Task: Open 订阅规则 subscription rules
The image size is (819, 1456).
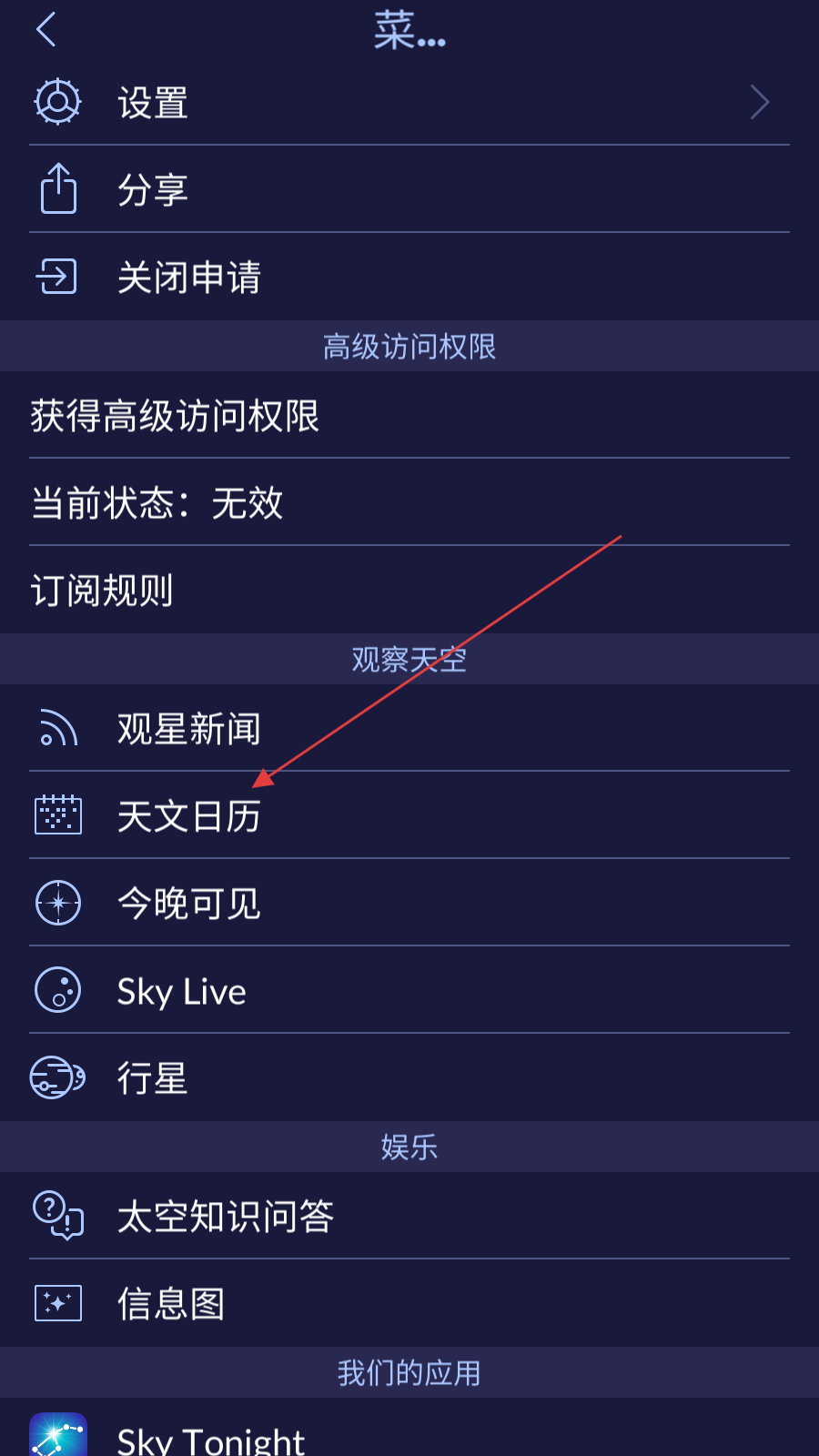Action: click(409, 591)
